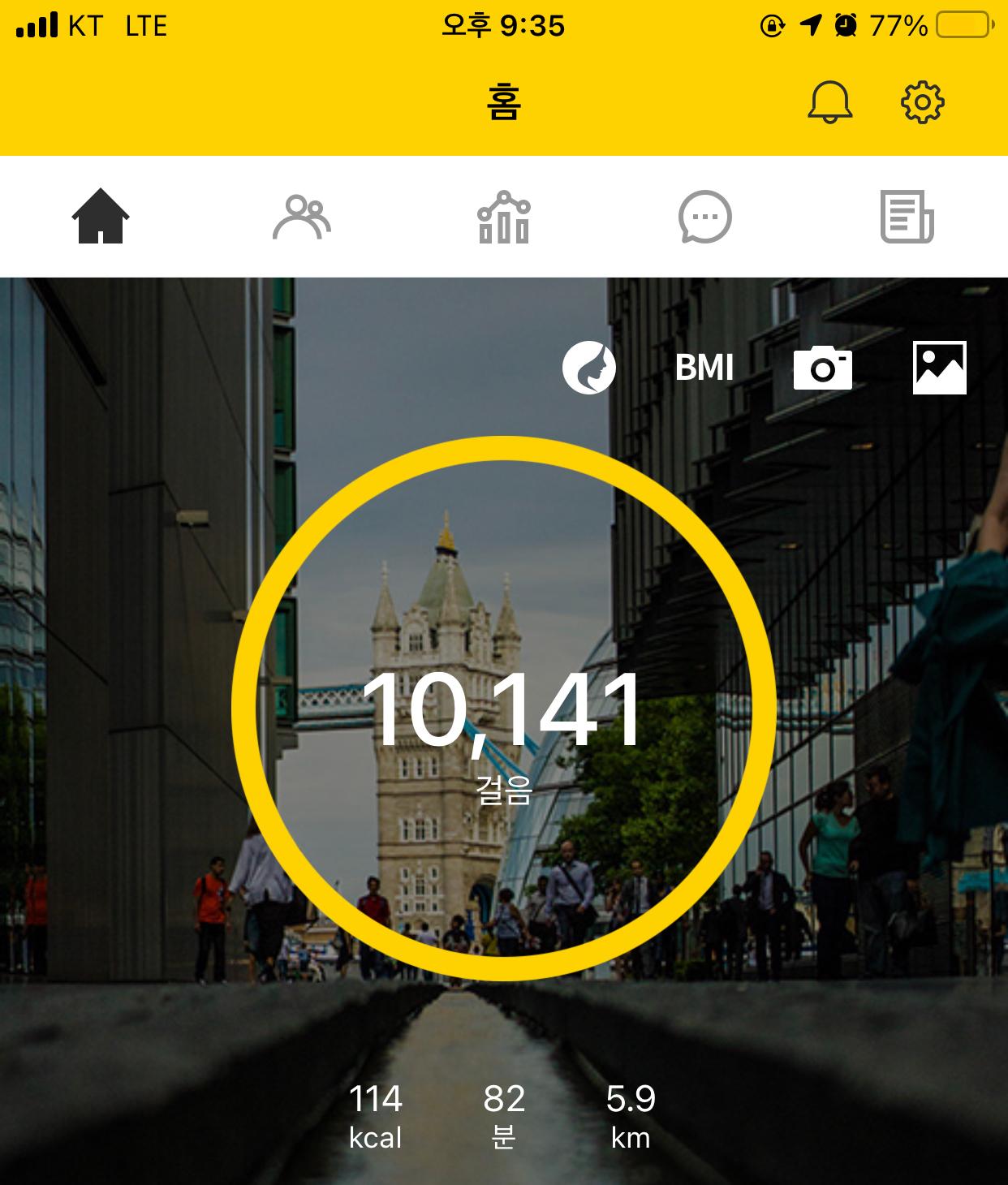Screen dimensions: 1008x1185
Task: Tap the woman's profile silhouette icon
Action: 589,368
